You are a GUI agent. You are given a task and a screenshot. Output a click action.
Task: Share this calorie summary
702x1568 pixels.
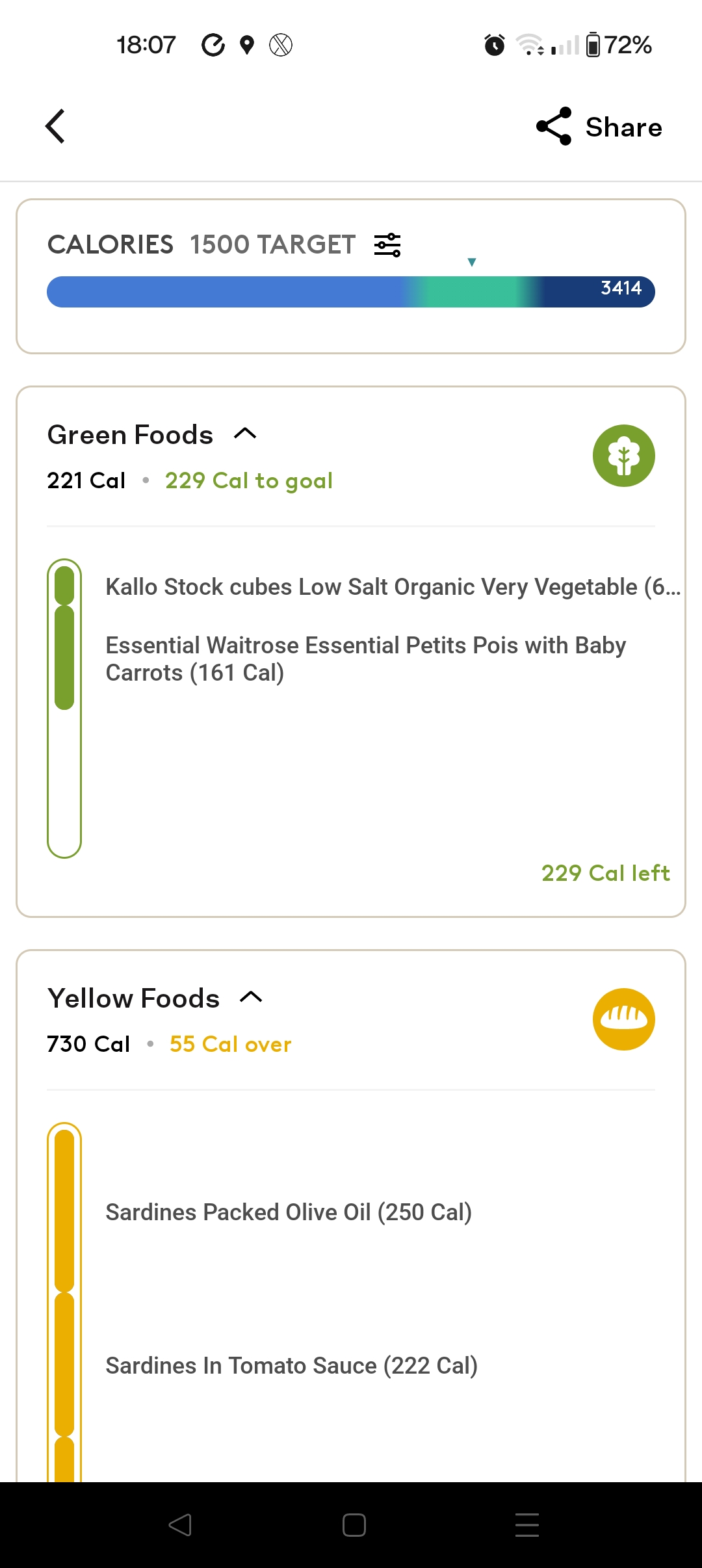click(599, 127)
